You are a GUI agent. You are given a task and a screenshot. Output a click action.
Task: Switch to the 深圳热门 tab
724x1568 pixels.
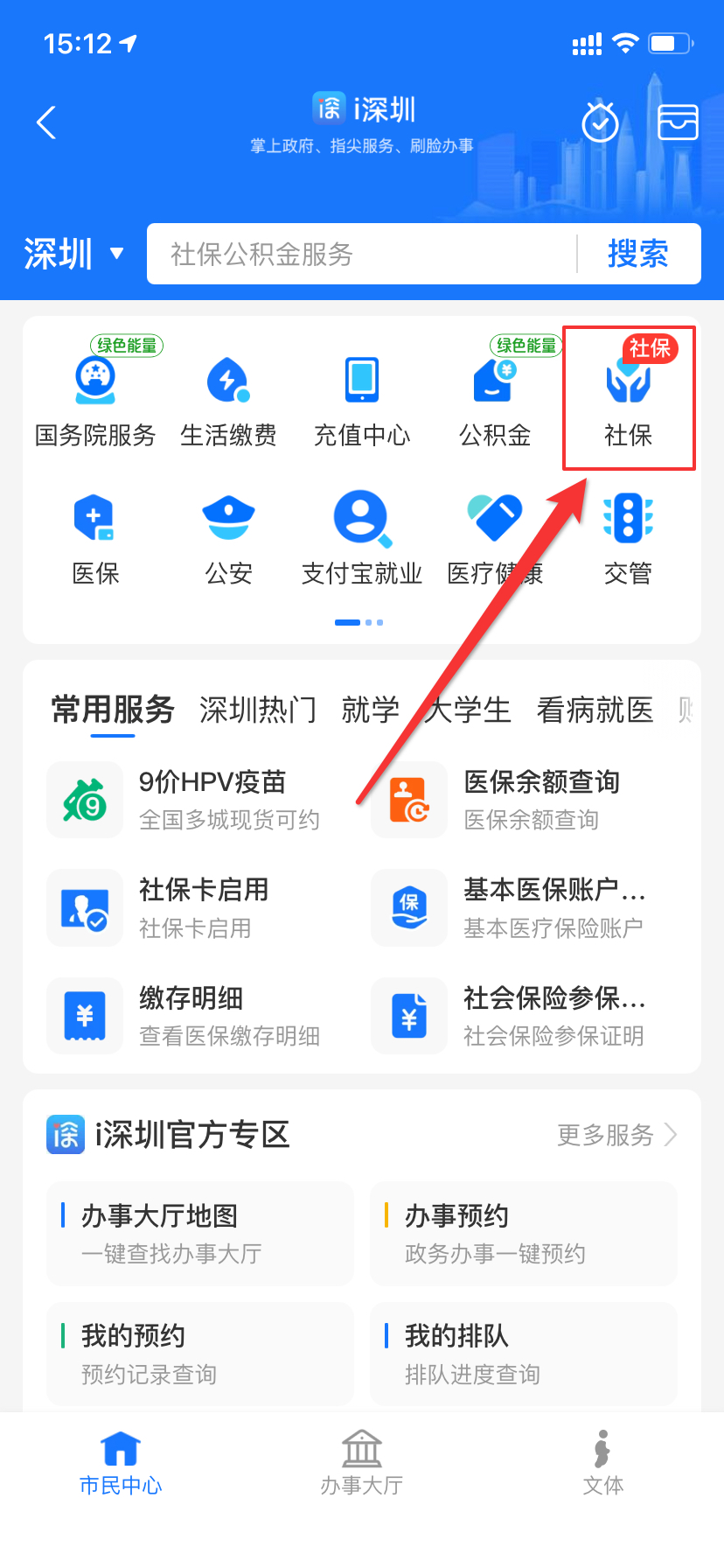point(258,710)
